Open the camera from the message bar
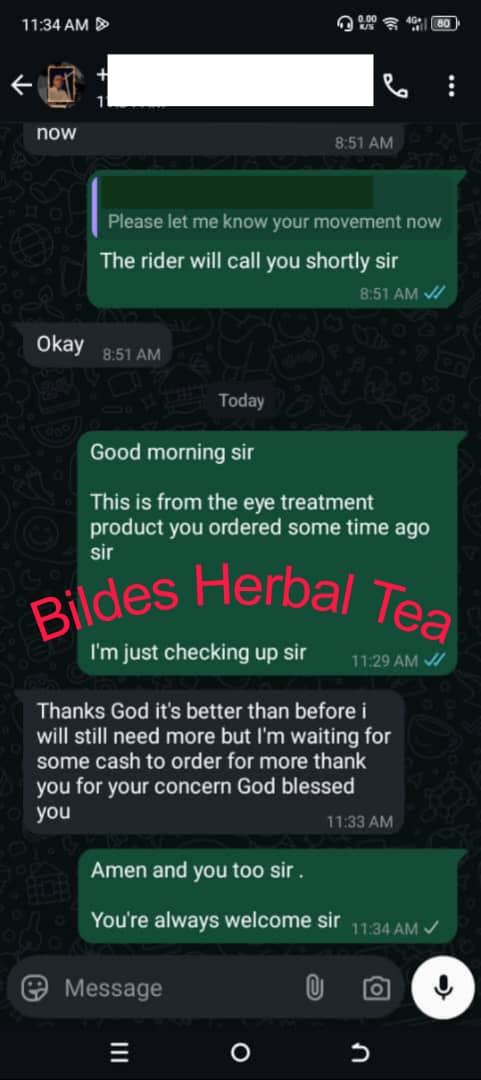Viewport: 481px width, 1080px height. (376, 989)
